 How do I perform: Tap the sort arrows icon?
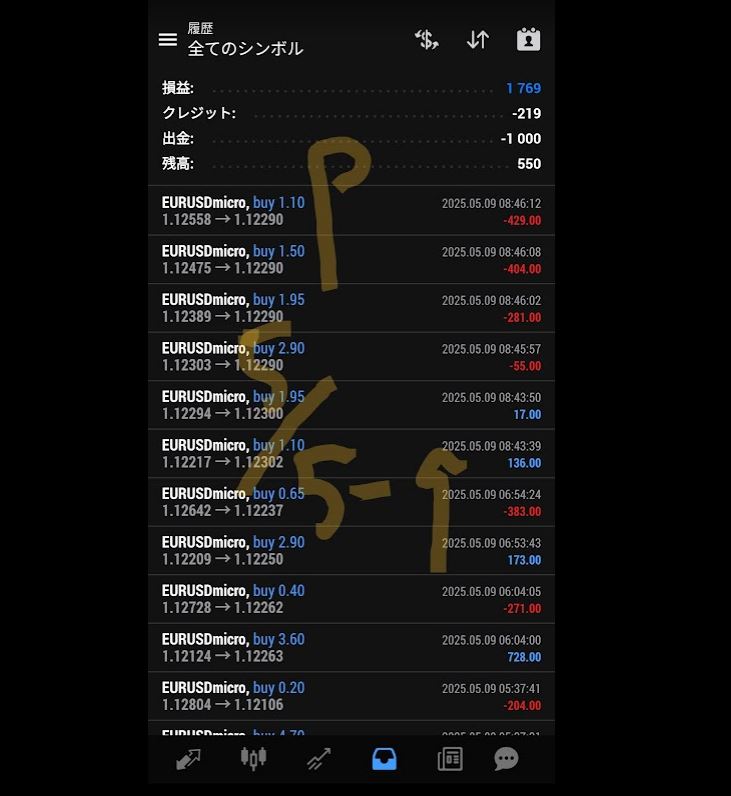(x=478, y=40)
